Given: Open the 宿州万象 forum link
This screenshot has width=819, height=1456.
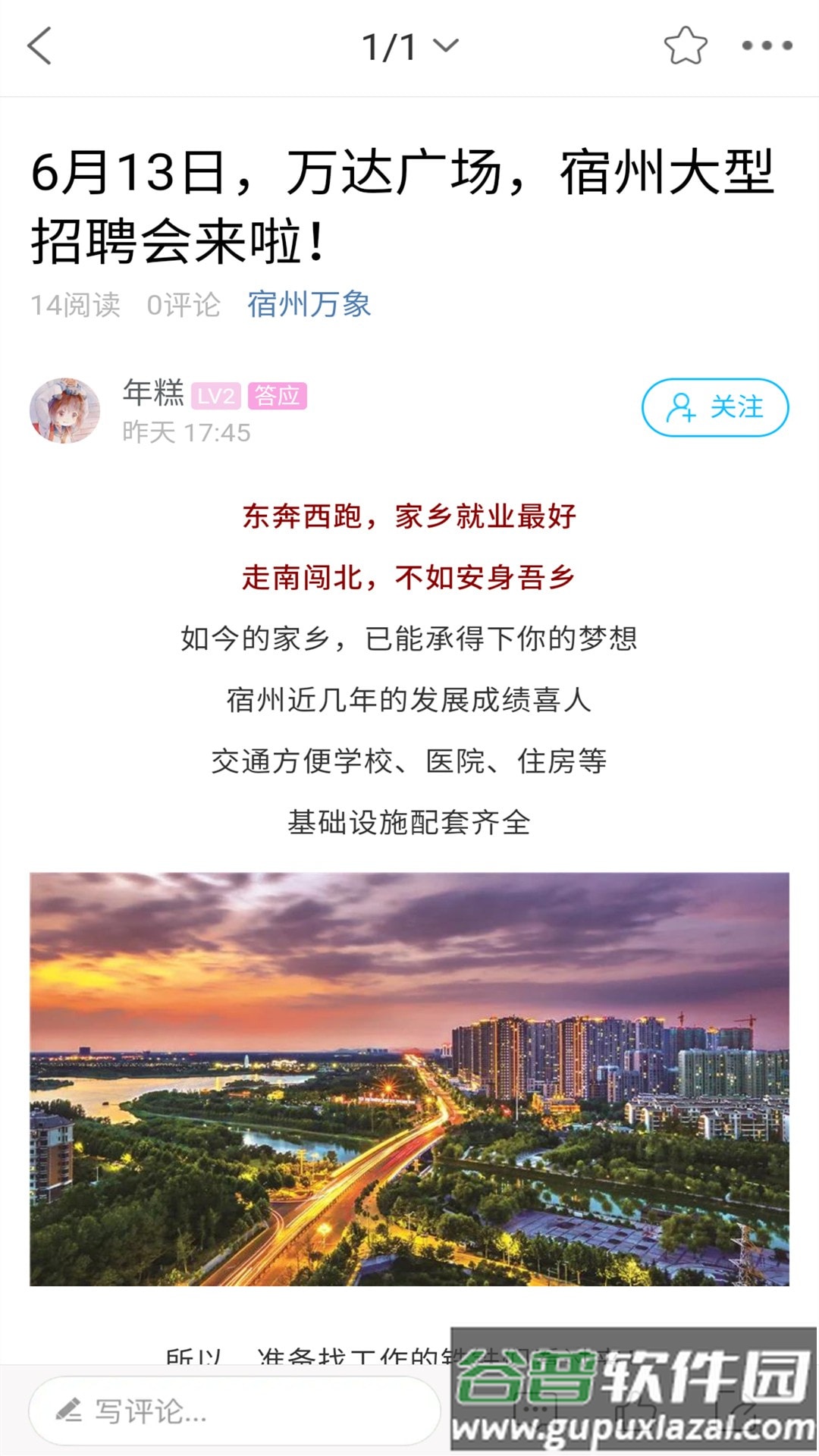Looking at the screenshot, I should 309,305.
